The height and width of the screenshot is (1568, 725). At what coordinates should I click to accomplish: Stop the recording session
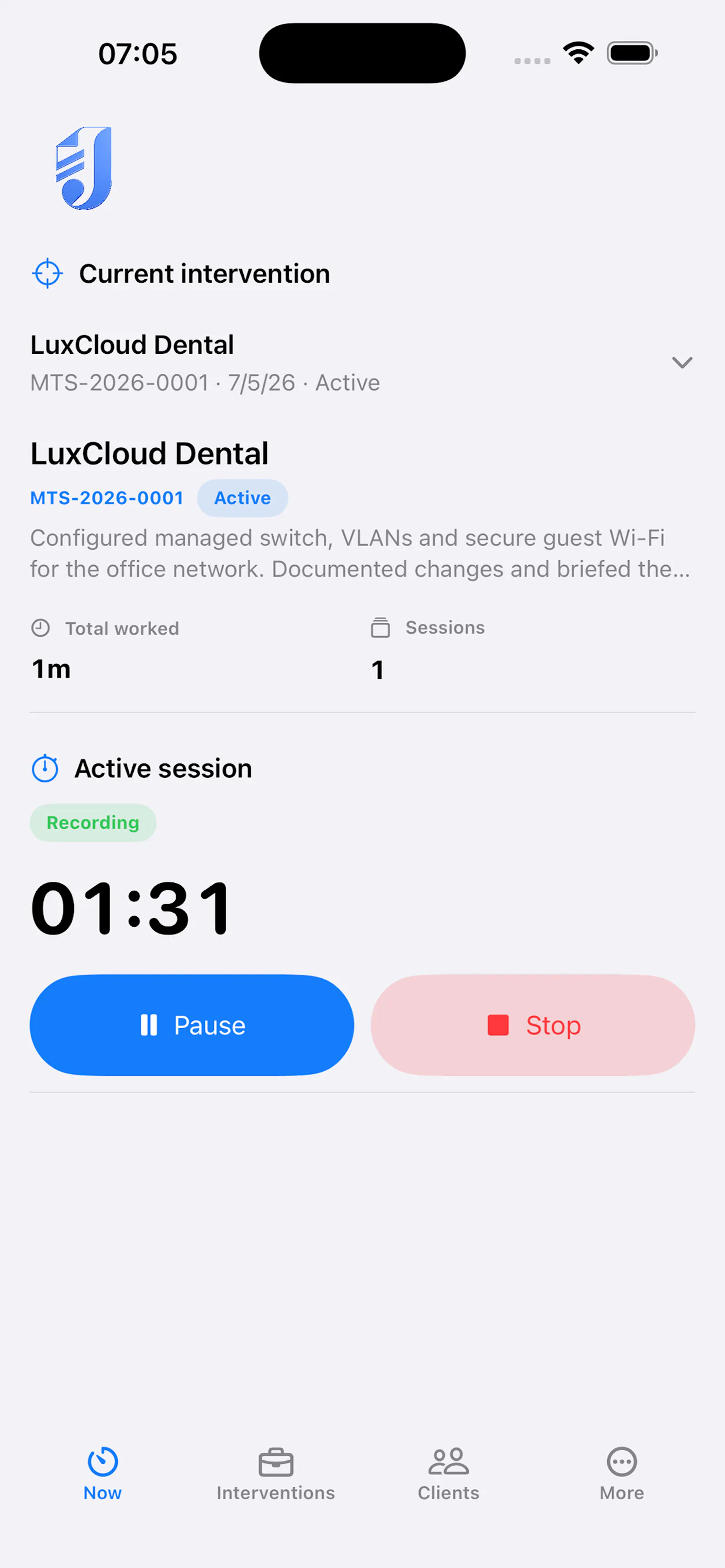(x=532, y=1025)
